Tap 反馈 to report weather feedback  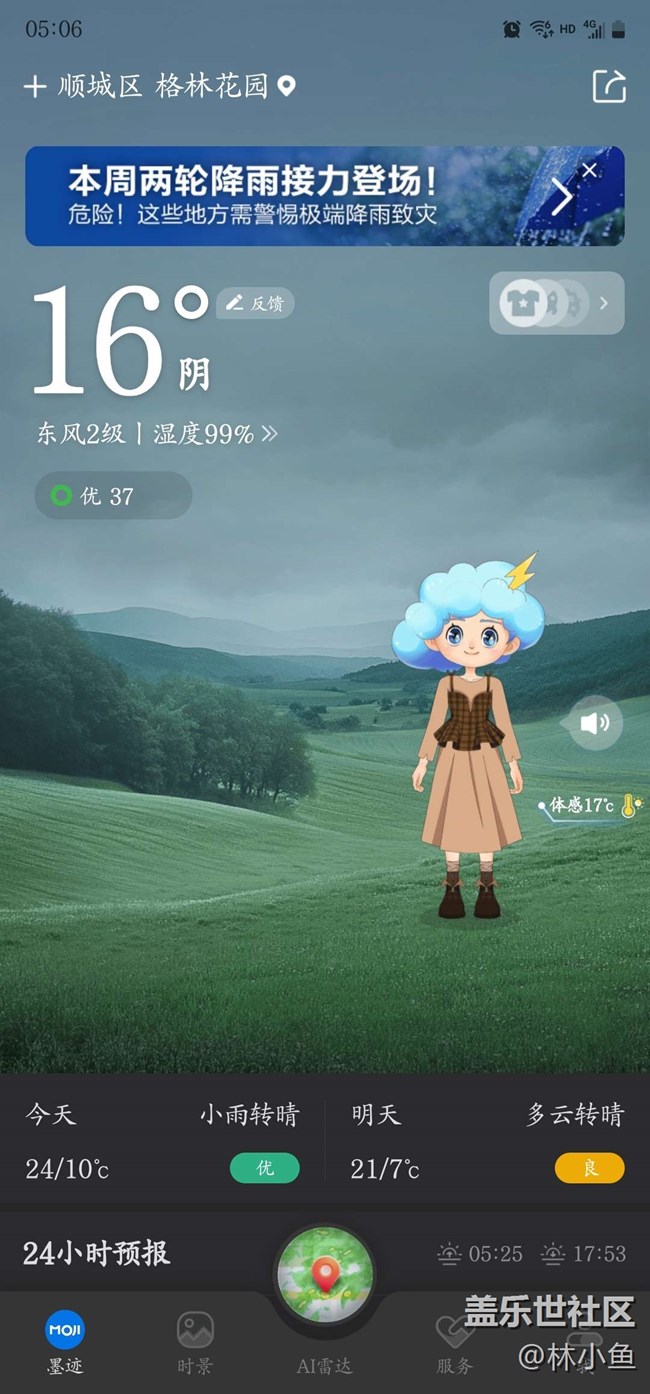[255, 303]
